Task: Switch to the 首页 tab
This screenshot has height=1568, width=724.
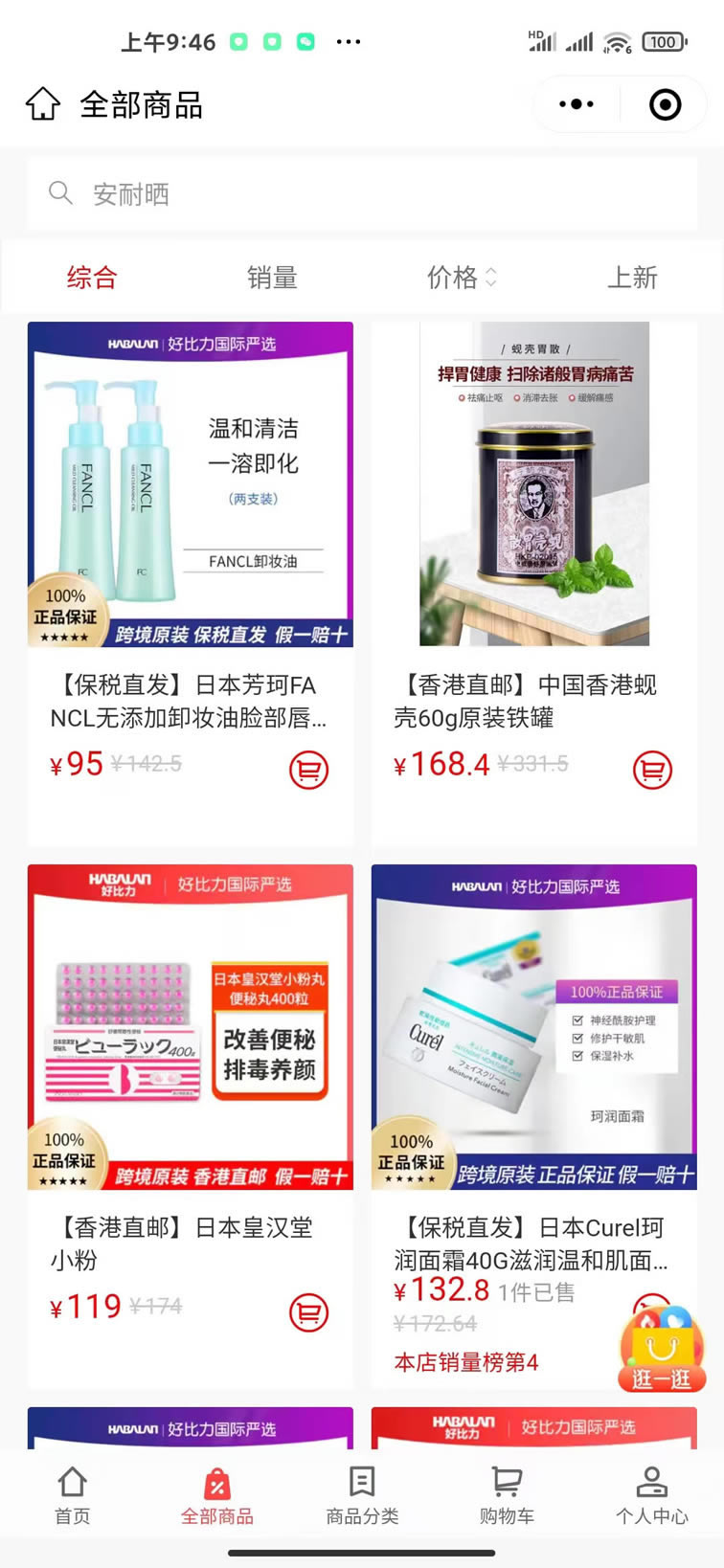Action: point(73,1495)
